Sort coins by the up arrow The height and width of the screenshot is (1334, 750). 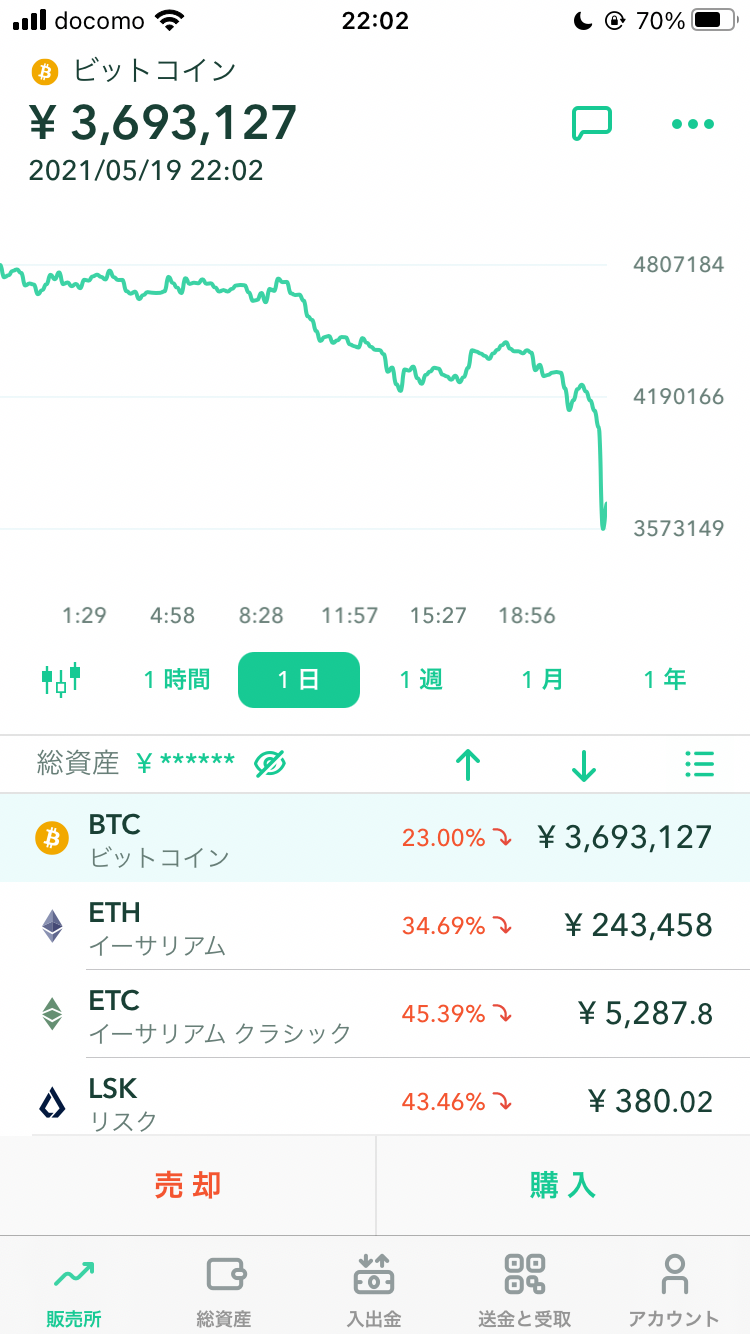click(468, 765)
